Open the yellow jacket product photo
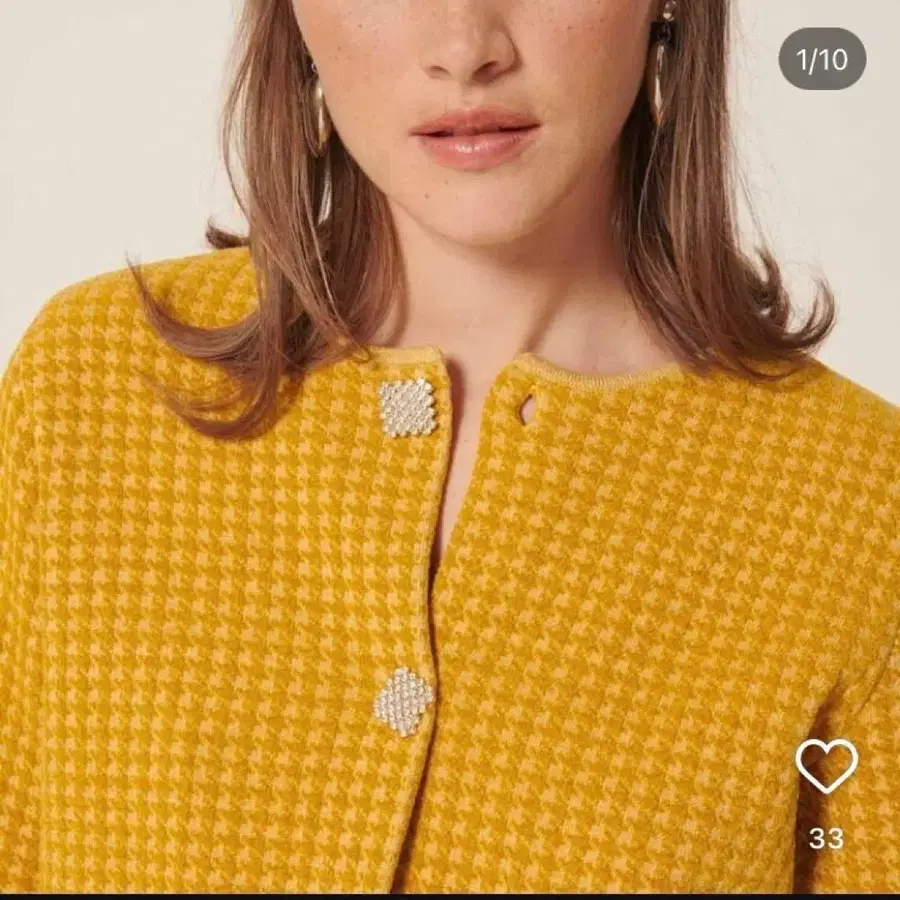The width and height of the screenshot is (900, 900). pos(450,500)
